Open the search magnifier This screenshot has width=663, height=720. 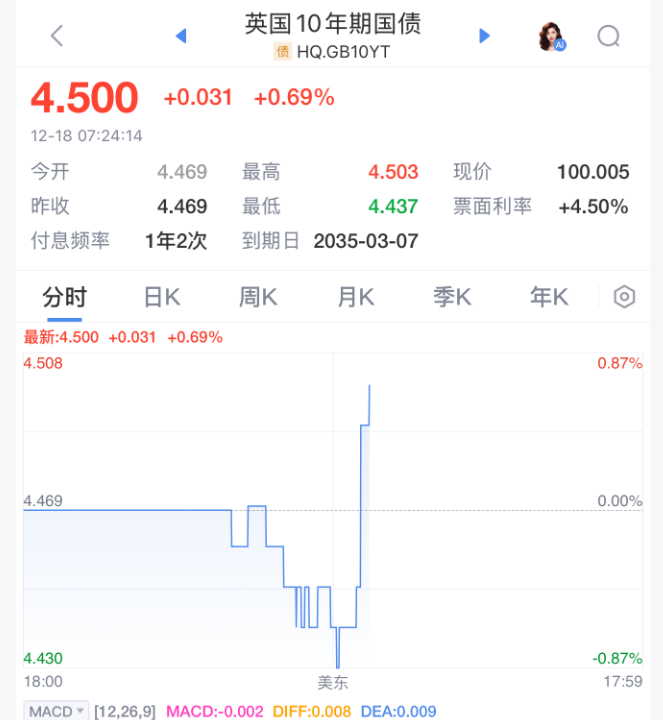coord(609,36)
